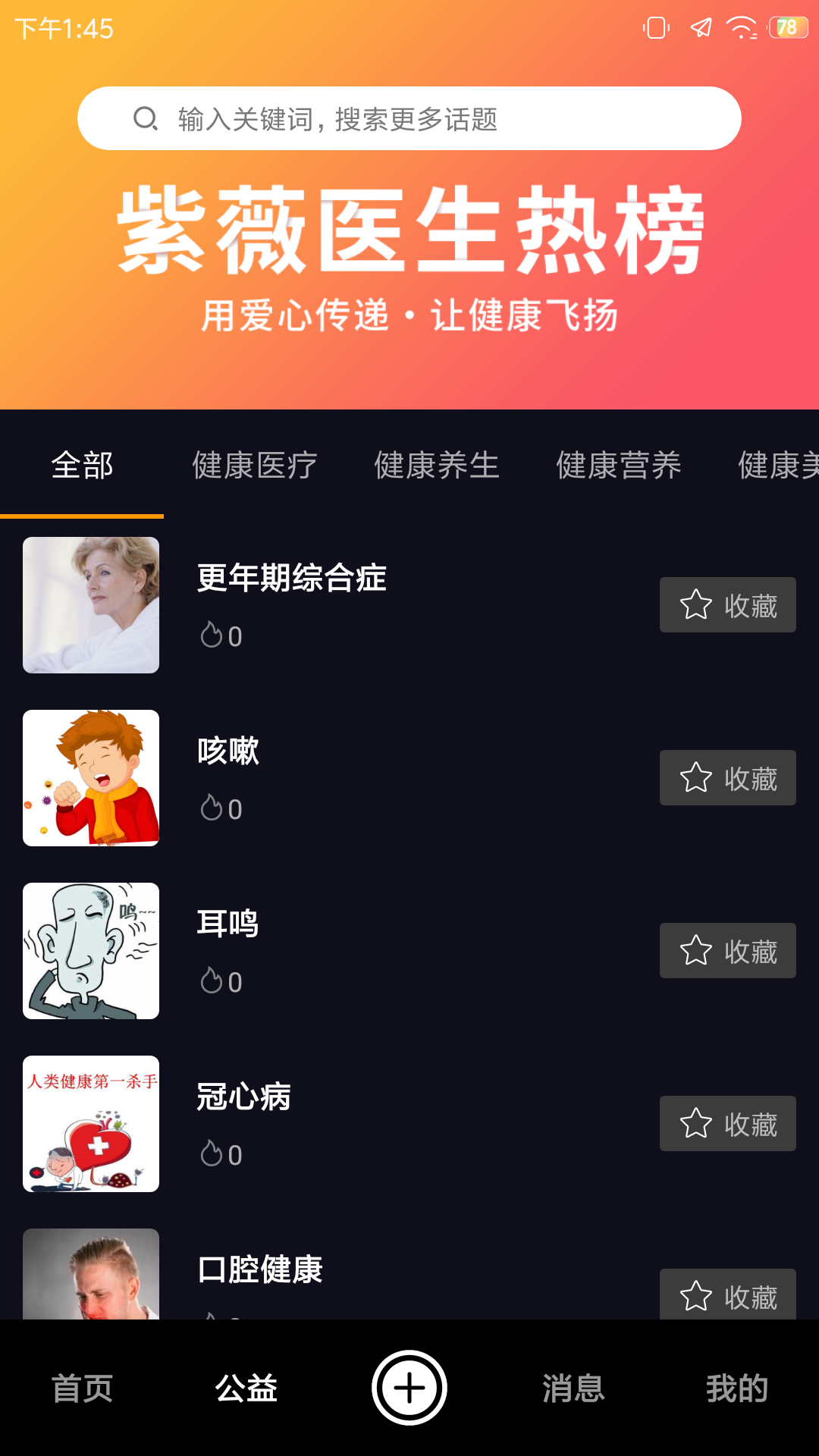This screenshot has height=1456, width=819.
Task: Tap the search magnifier icon
Action: tap(145, 118)
